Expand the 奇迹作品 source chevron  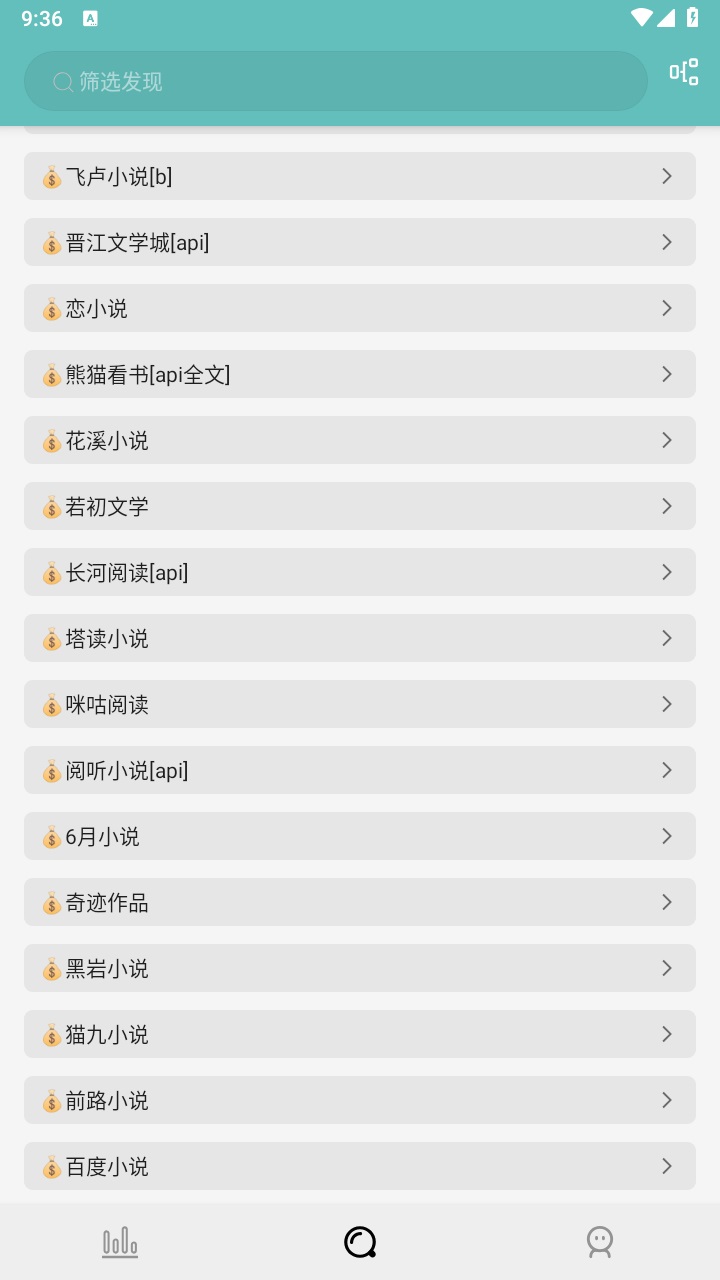tap(667, 902)
